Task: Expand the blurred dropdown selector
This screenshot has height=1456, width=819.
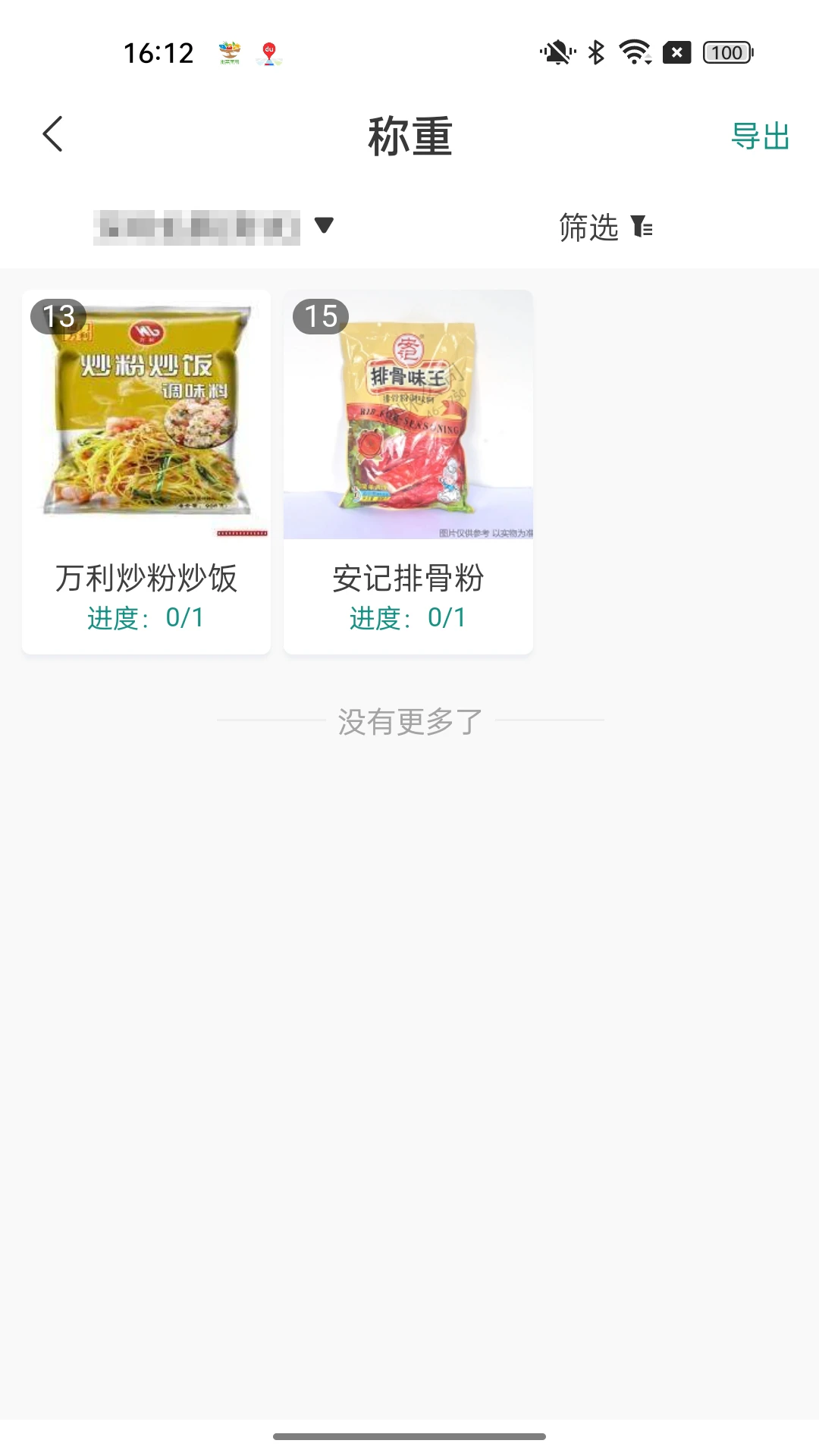Action: 214,227
